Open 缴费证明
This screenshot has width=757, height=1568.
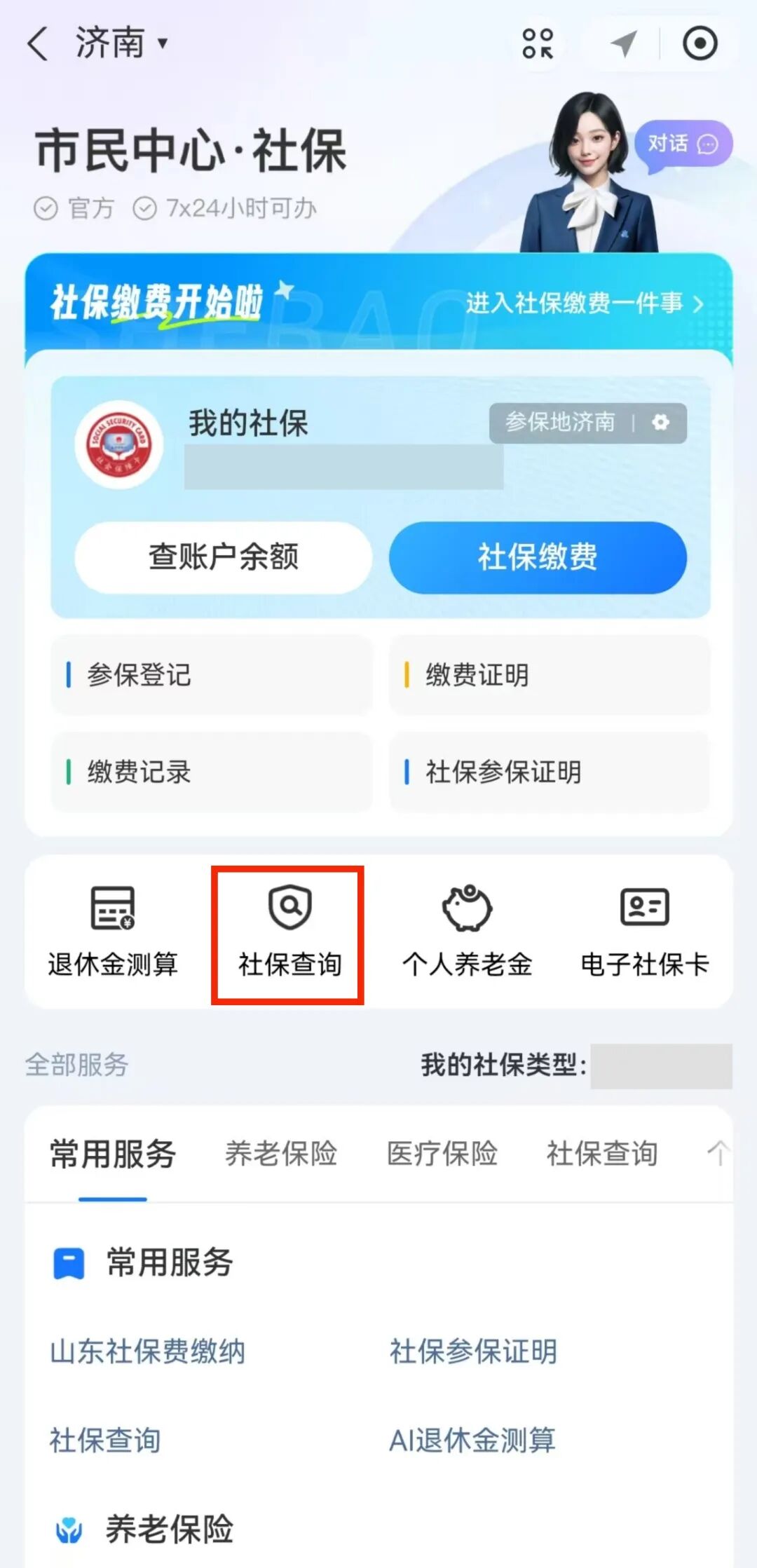coord(549,675)
